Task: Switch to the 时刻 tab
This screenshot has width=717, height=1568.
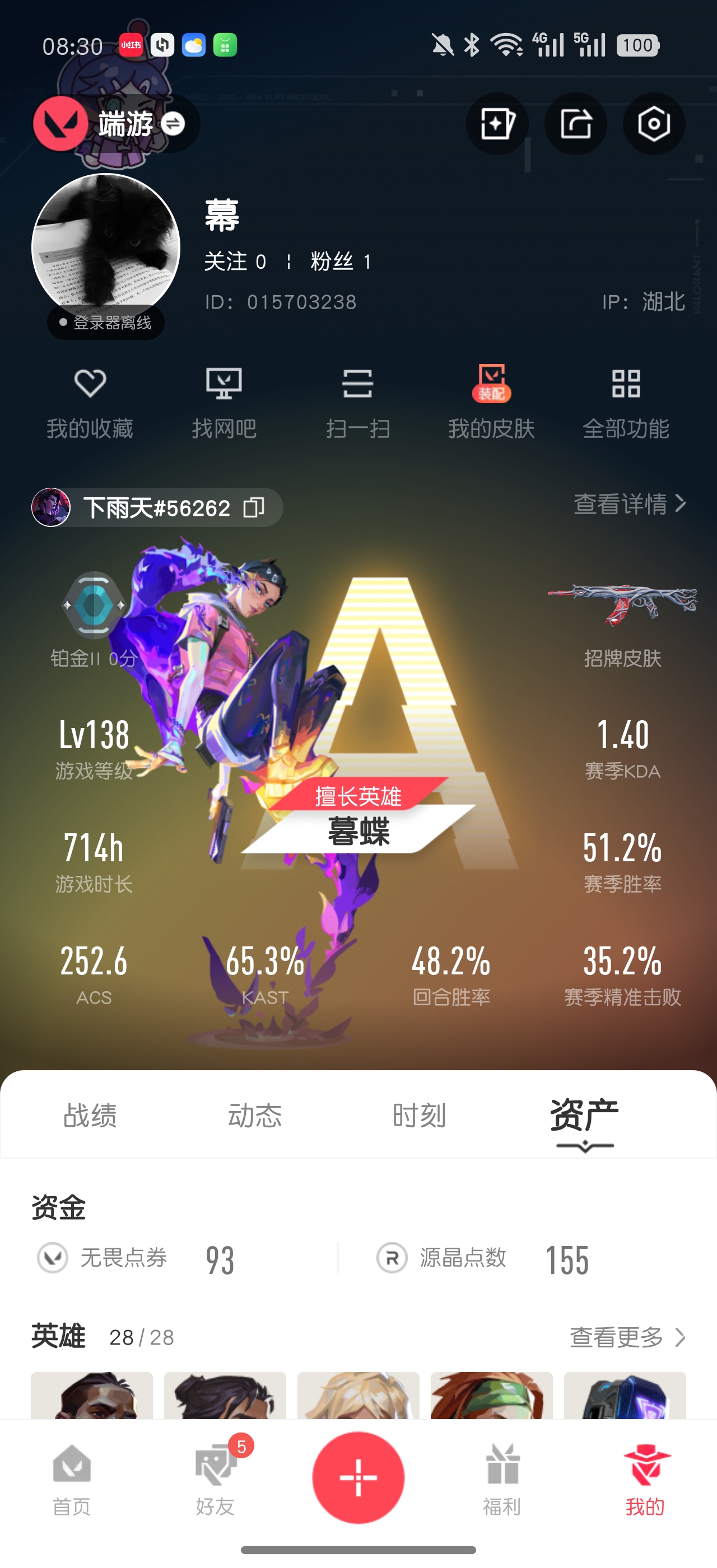Action: point(420,1116)
